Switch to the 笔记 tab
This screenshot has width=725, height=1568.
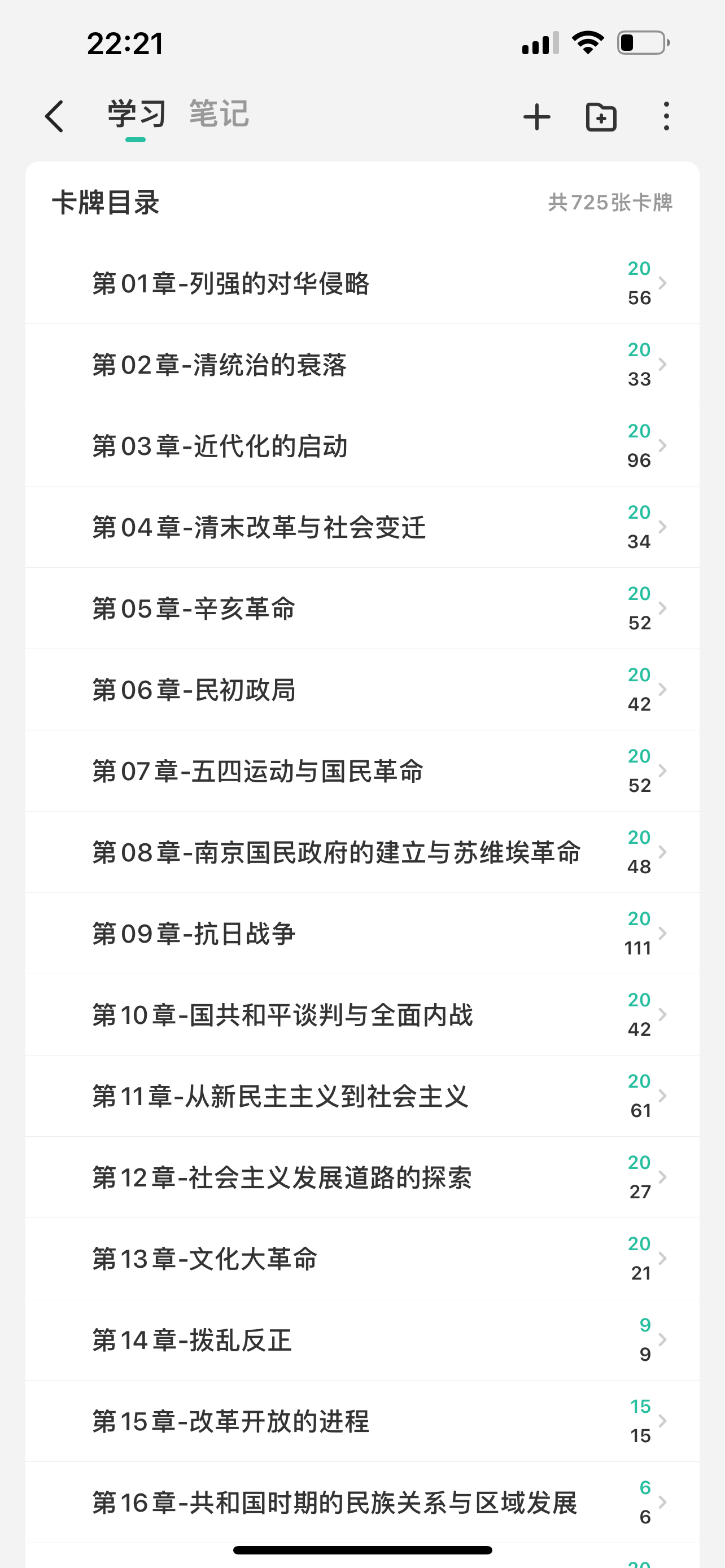click(x=219, y=114)
